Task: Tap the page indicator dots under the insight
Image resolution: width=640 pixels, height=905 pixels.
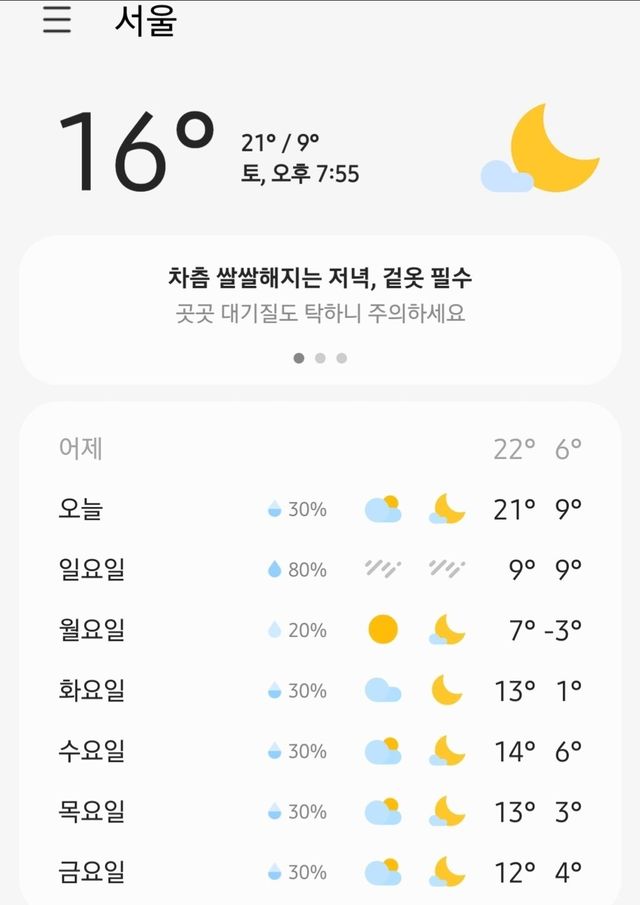Action: [x=320, y=358]
